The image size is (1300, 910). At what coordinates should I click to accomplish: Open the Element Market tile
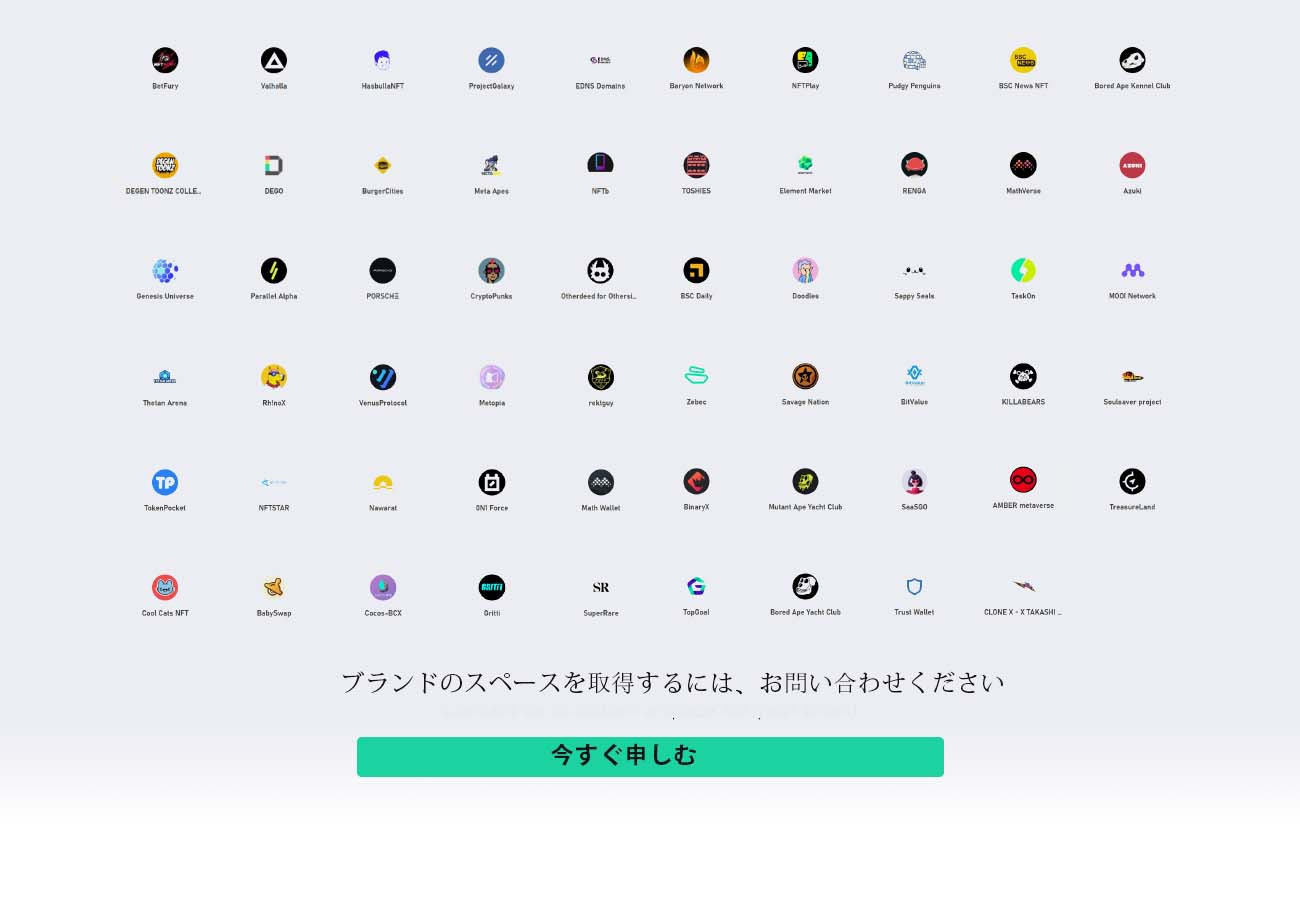(805, 166)
